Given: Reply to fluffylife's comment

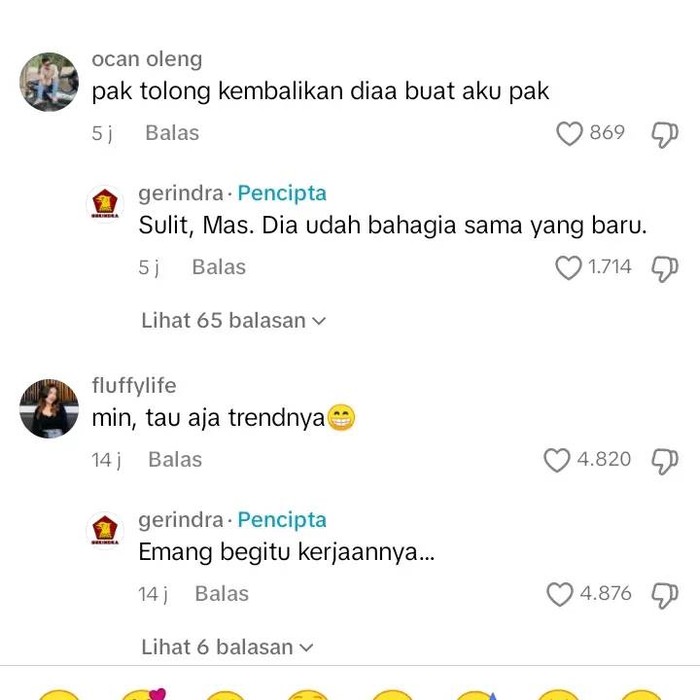Looking at the screenshot, I should [175, 460].
